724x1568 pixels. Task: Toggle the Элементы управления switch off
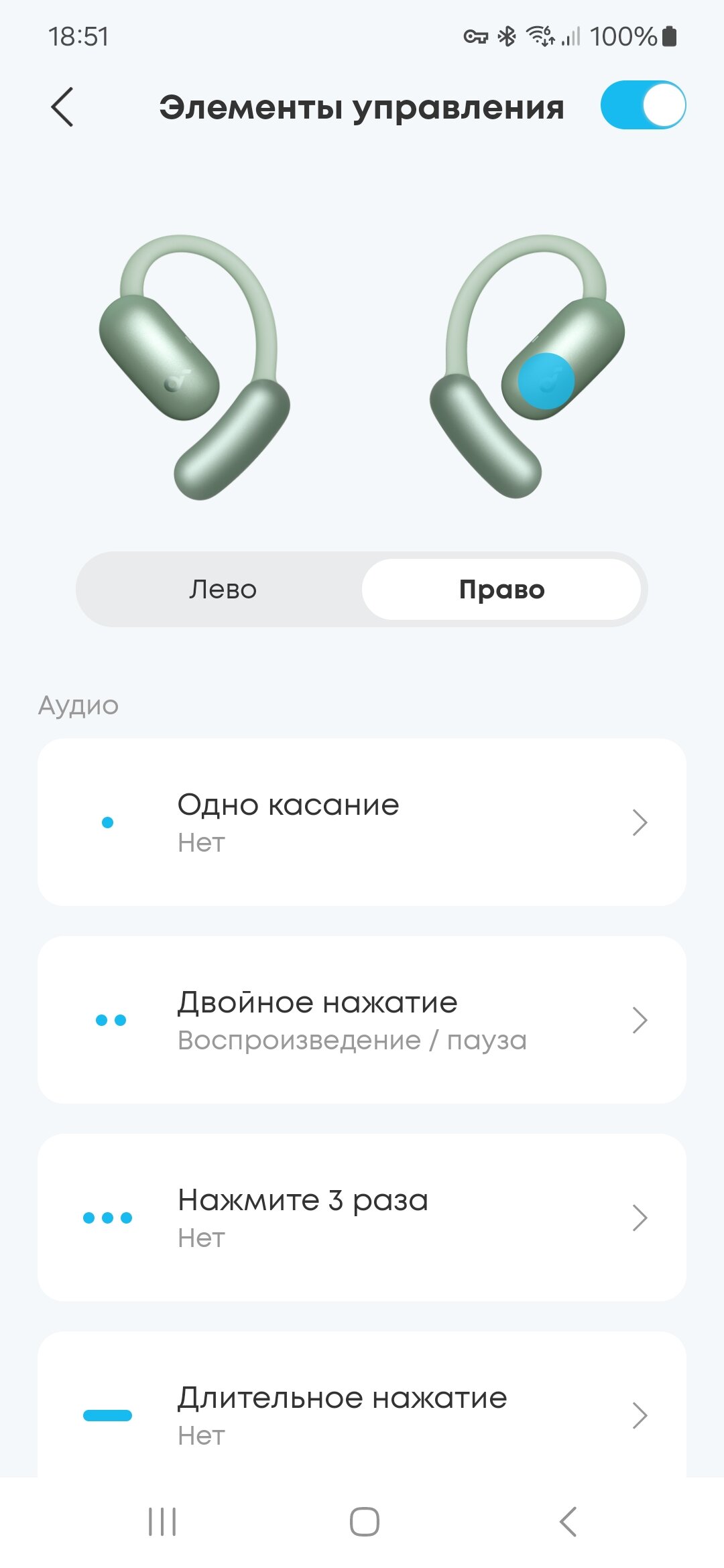(x=642, y=105)
